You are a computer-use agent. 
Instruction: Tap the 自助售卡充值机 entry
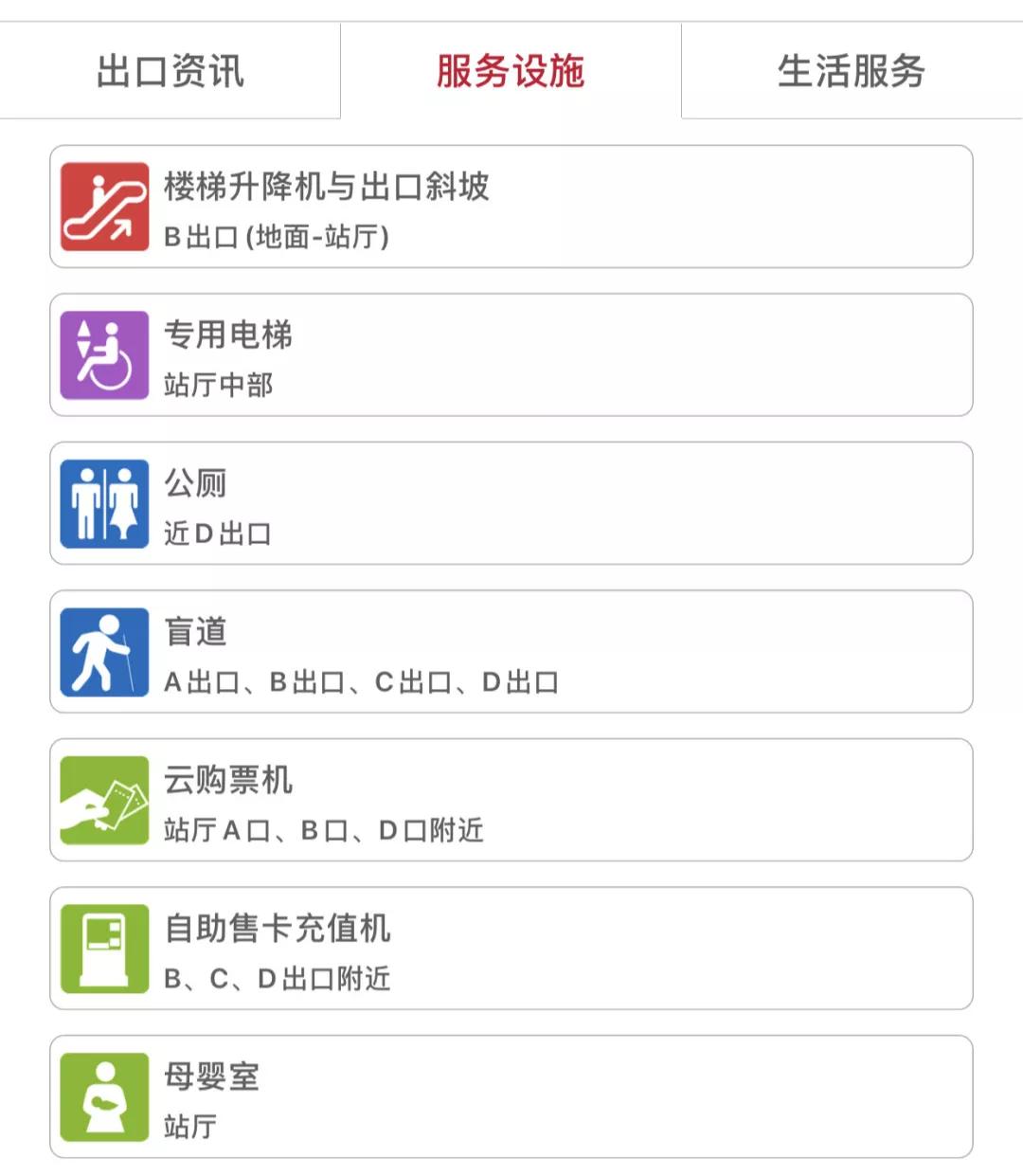511,948
